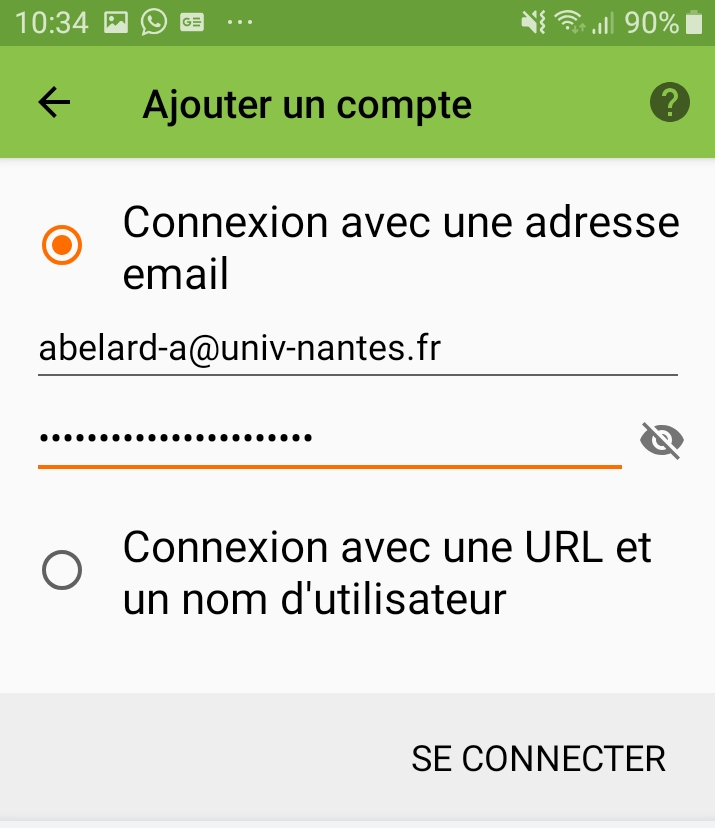Viewport: 715px width, 828px height.
Task: Go back from Ajouter un compte
Action: click(x=54, y=102)
